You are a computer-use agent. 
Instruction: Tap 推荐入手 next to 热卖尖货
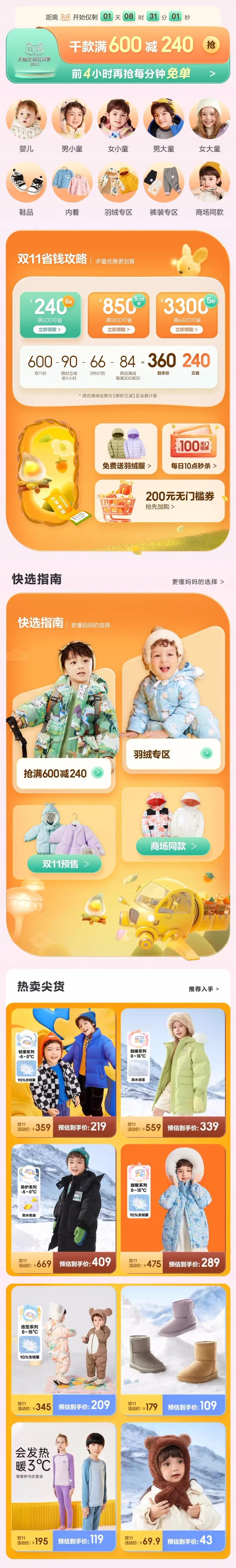point(203,988)
